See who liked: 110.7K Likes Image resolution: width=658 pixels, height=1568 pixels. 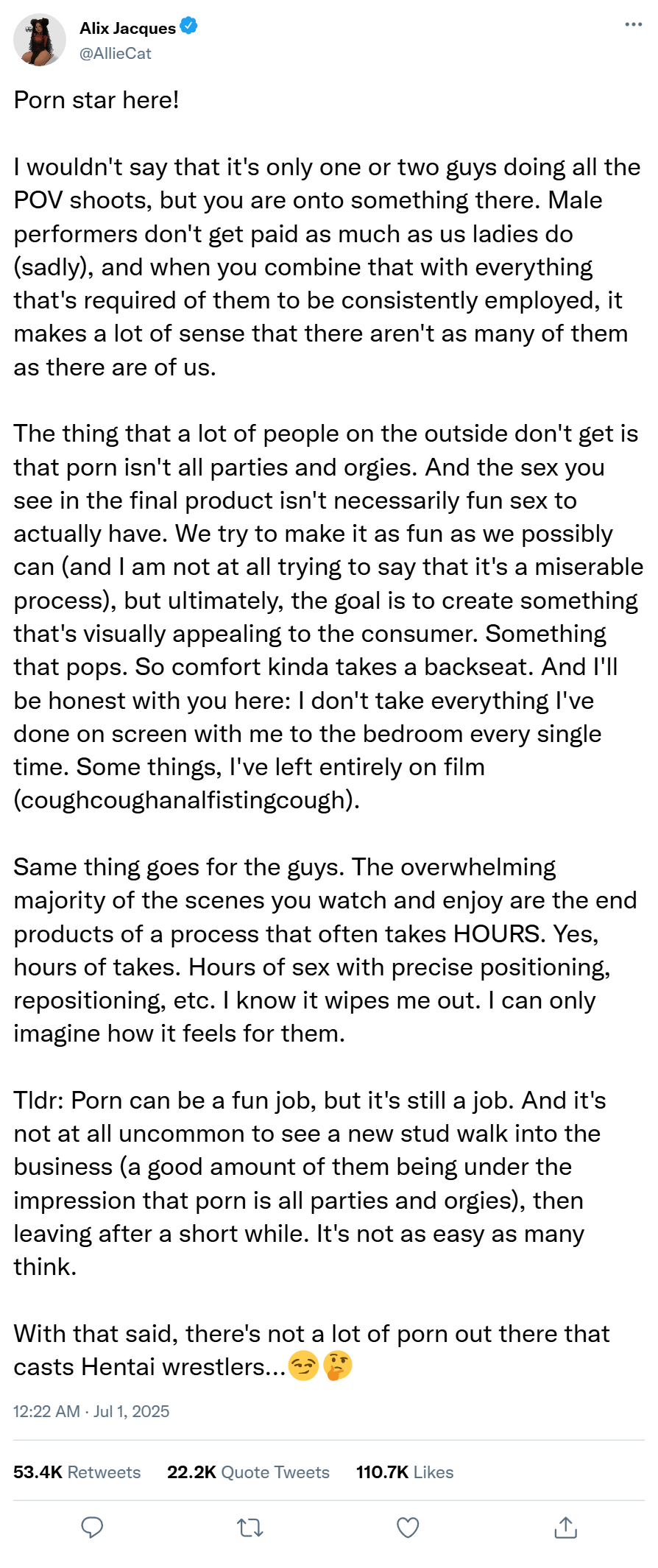pos(405,1472)
